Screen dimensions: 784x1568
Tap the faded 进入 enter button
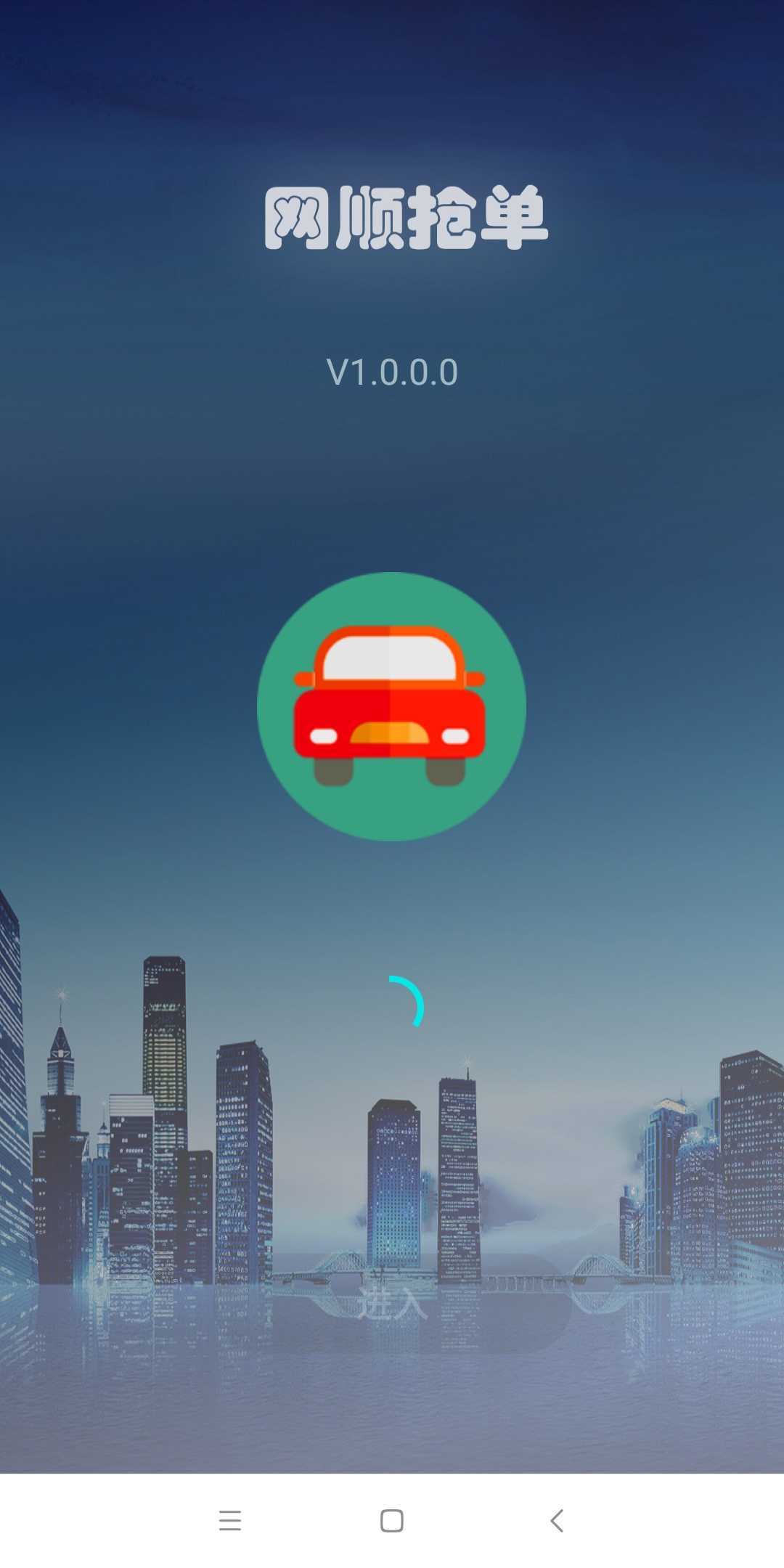click(x=392, y=1304)
